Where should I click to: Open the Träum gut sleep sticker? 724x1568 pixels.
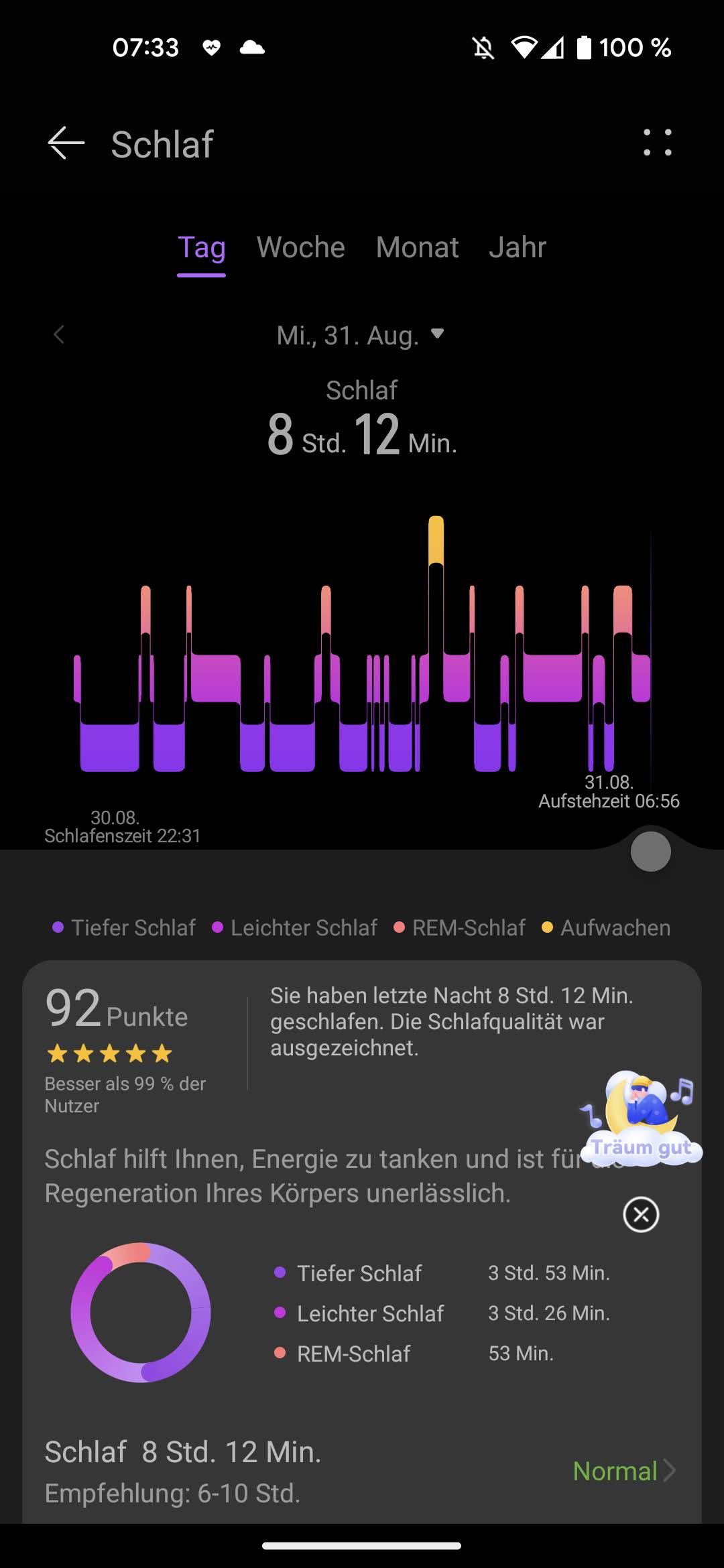(x=642, y=1119)
